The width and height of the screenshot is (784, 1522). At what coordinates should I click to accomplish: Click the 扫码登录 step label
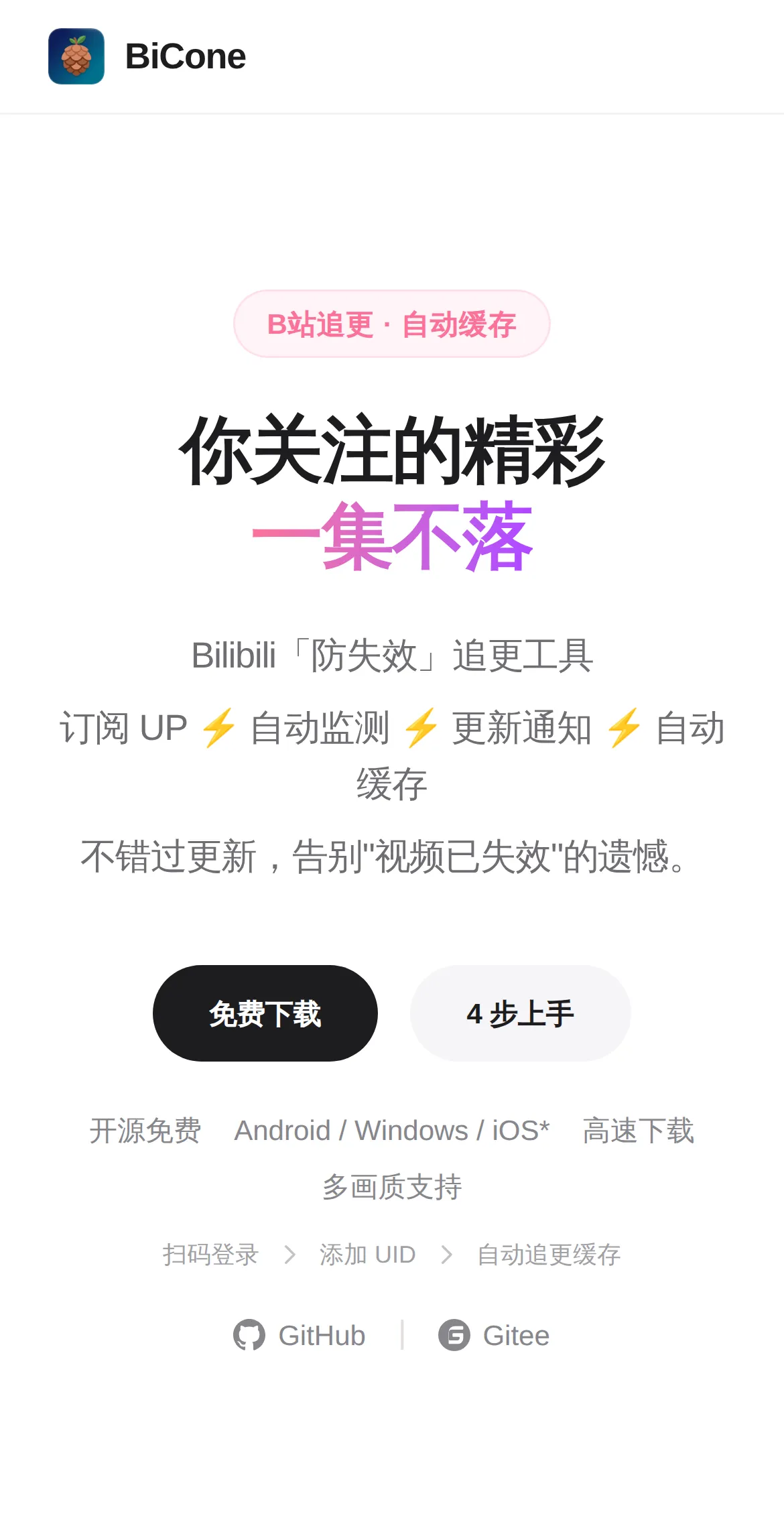211,1254
